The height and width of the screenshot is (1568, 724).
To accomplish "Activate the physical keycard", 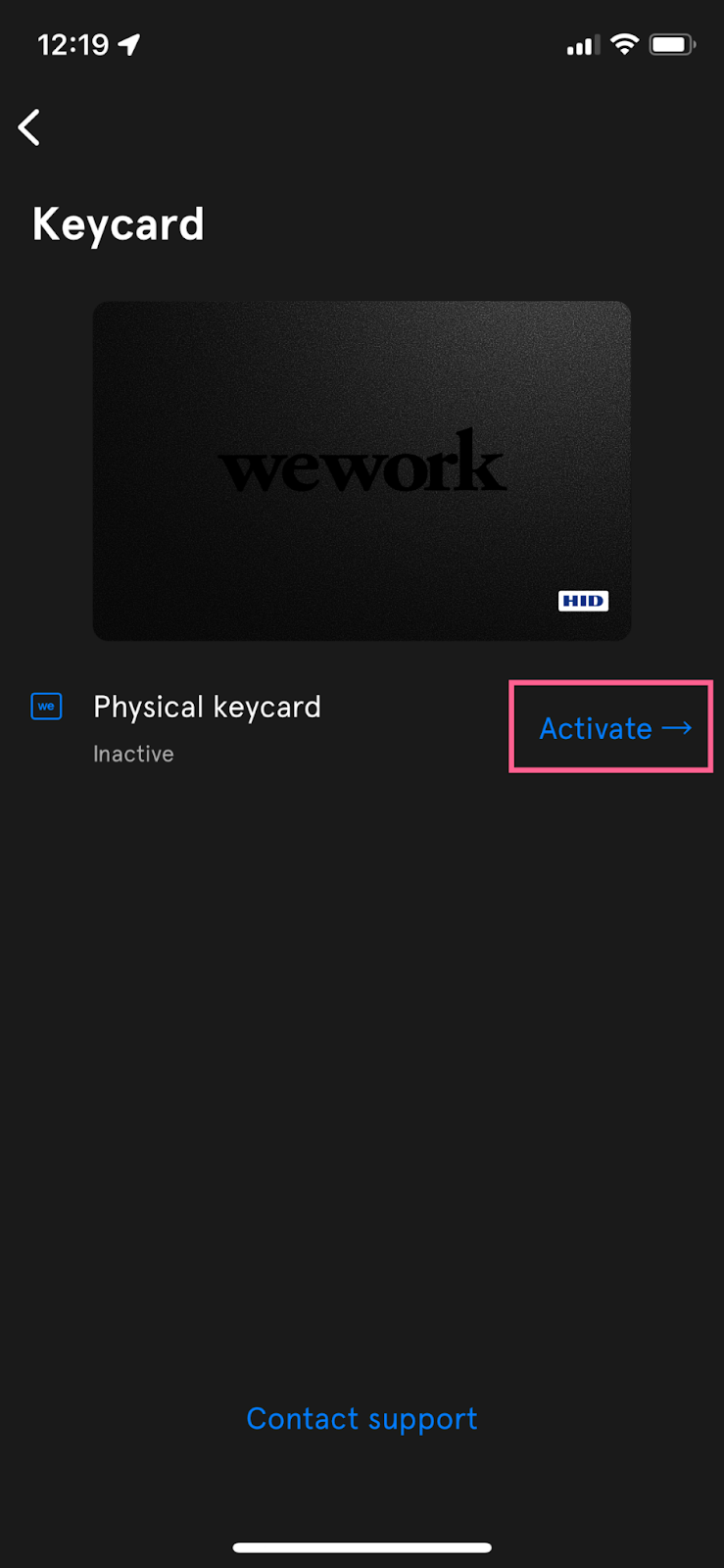I will tap(613, 728).
